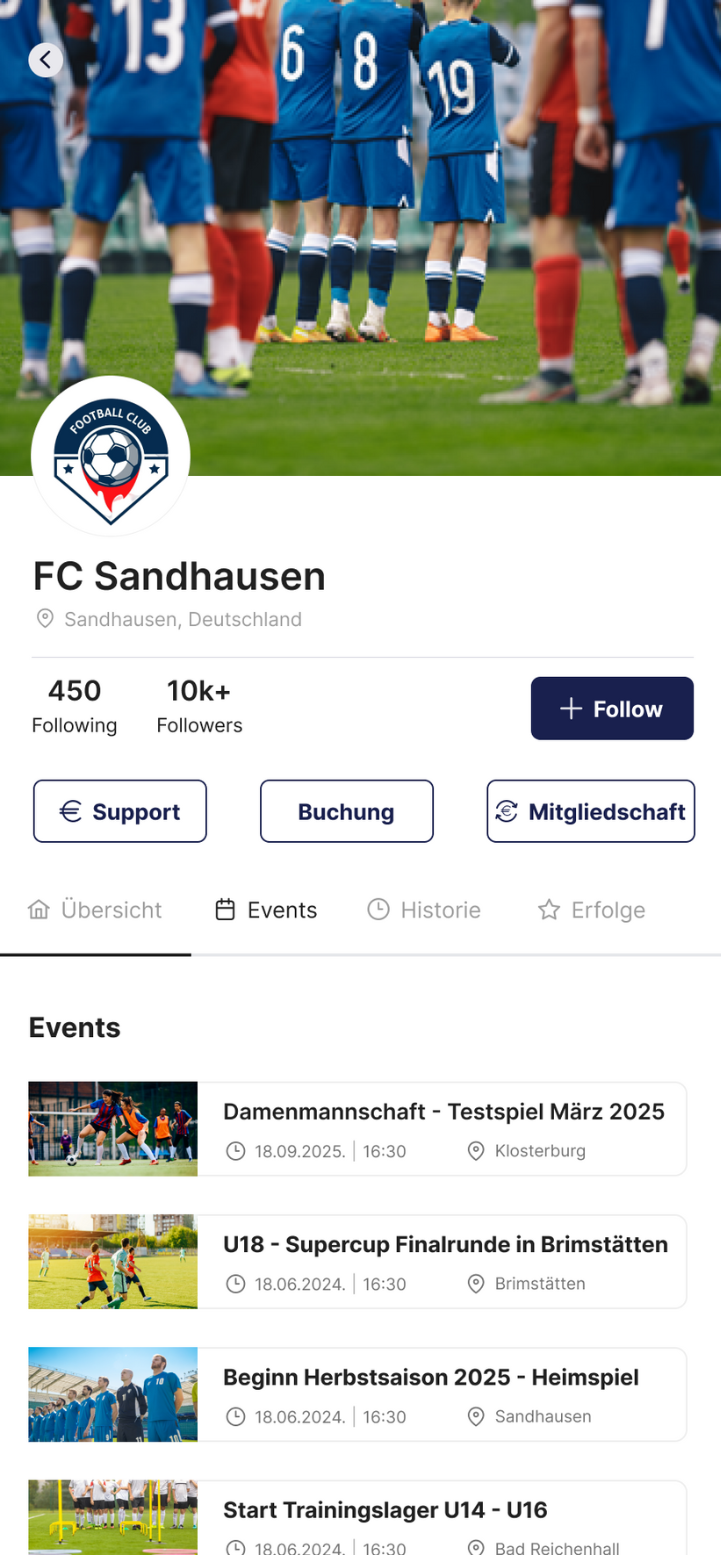Screen dimensions: 721x1555
Task: Open the Erfolge tab
Action: (591, 910)
